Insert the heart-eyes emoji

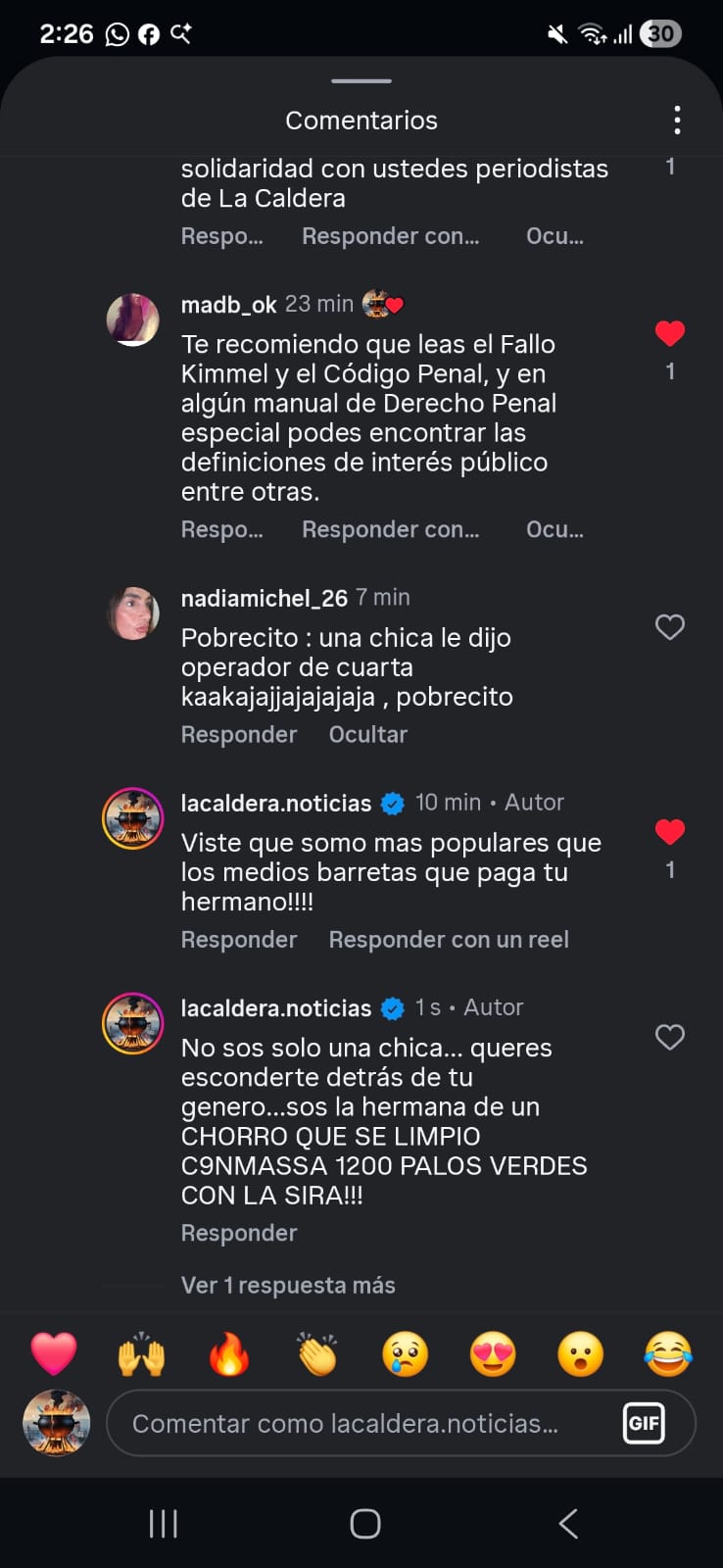pyautogui.click(x=493, y=1355)
